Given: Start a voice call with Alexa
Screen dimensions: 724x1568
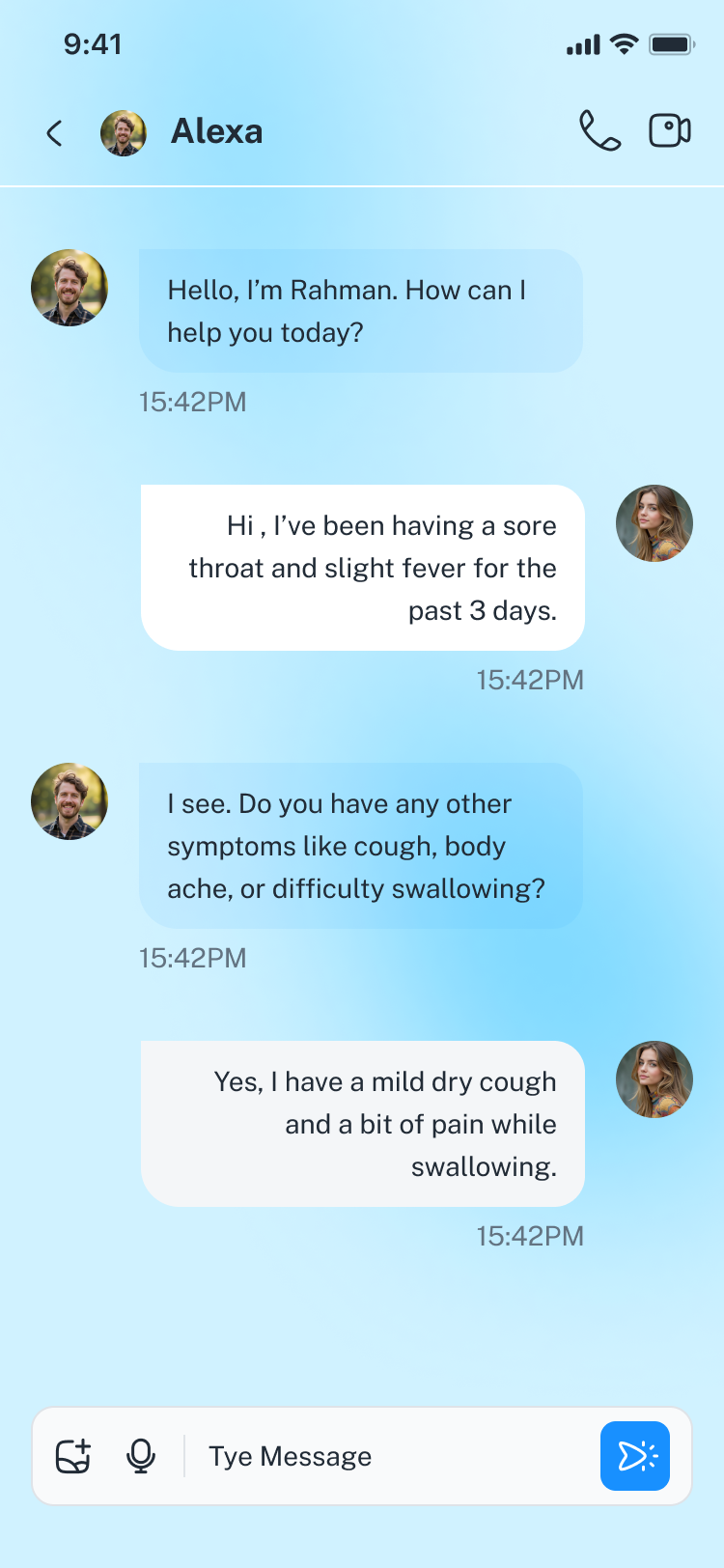Looking at the screenshot, I should (599, 131).
